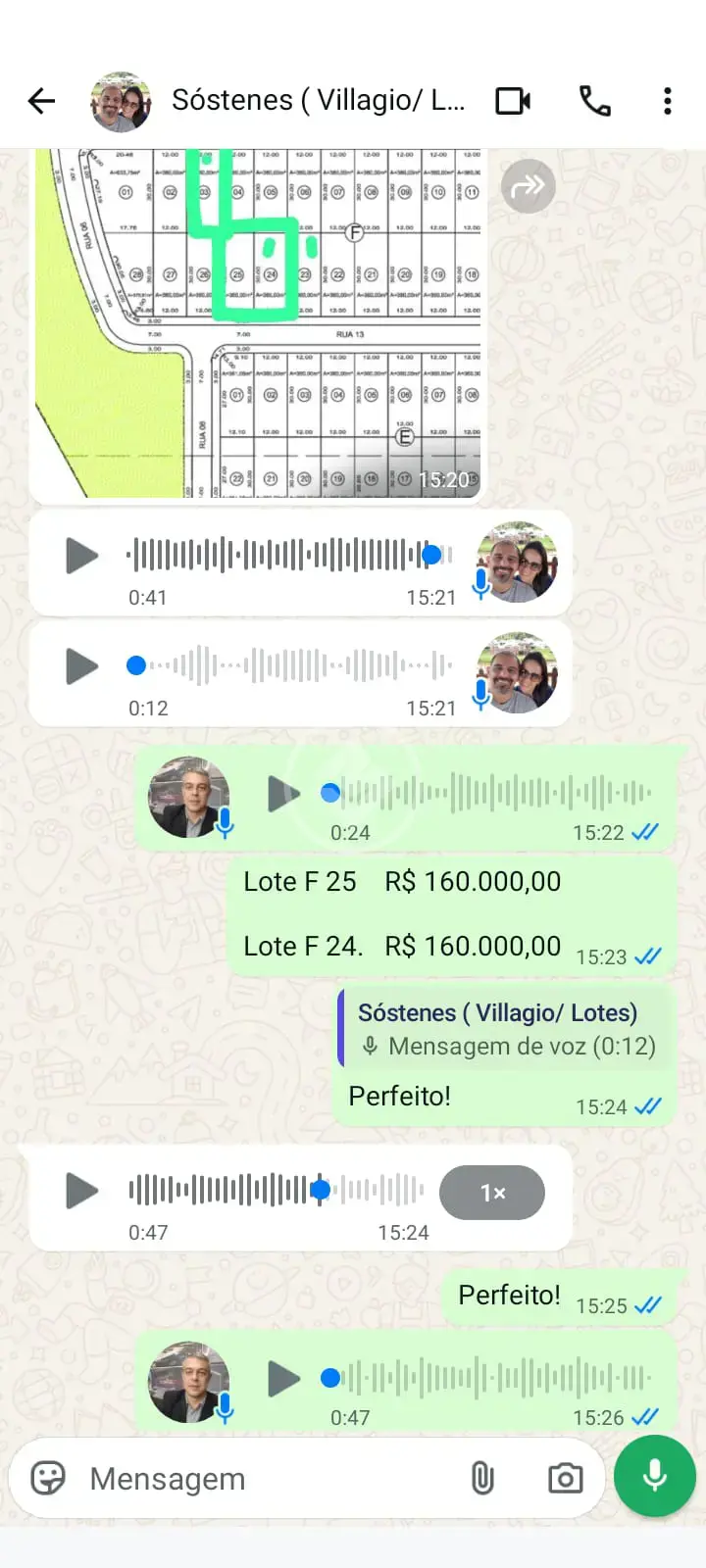
Task: Start a video call with Sóstenes
Action: click(x=513, y=101)
